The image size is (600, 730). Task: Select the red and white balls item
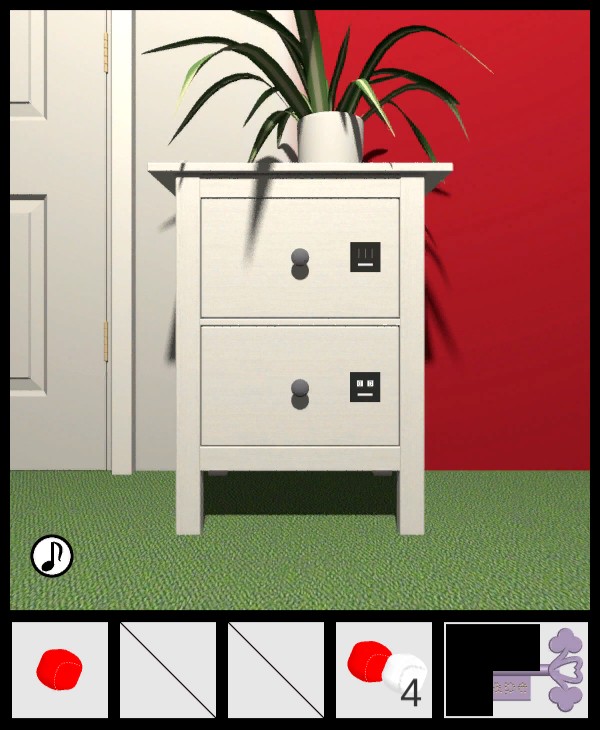pos(384,668)
